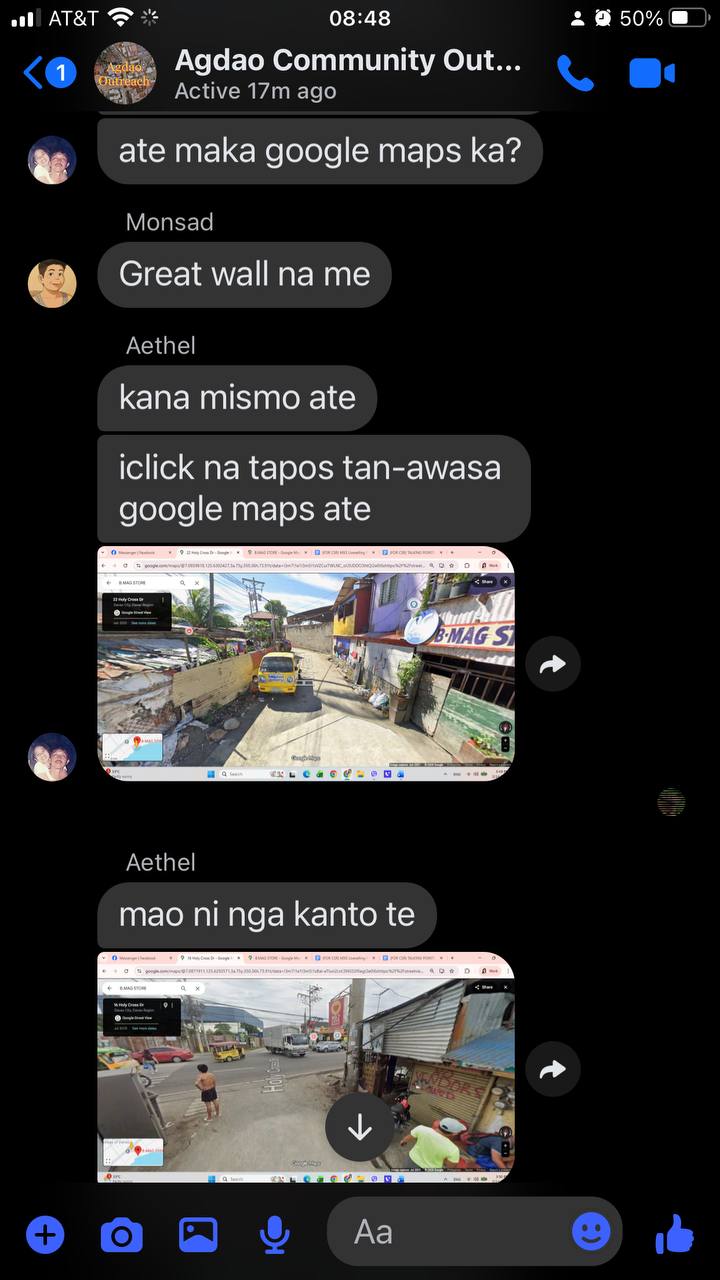Open the Holy Cross Dr corner screenshot
Screen dimensions: 720x1280
(306, 1066)
